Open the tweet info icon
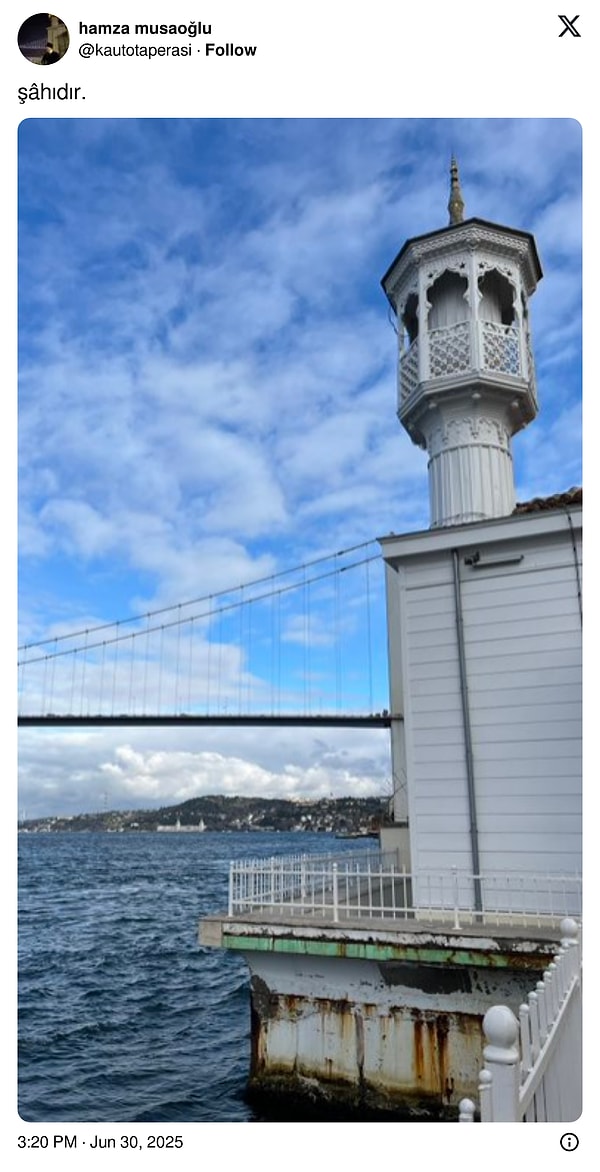The height and width of the screenshot is (1172, 600). [569, 1142]
